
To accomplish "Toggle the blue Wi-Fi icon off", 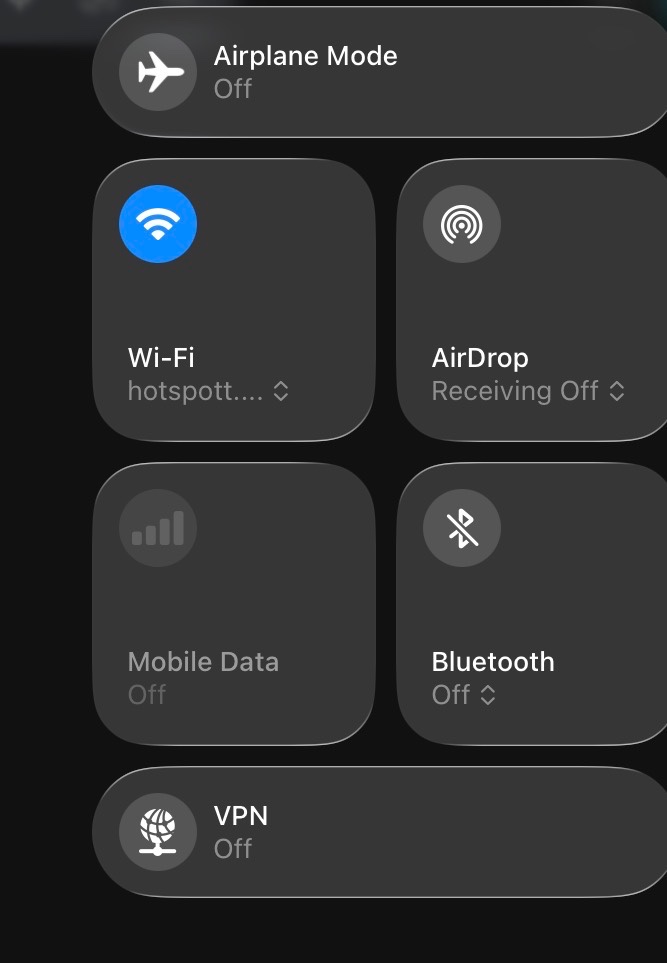I will pyautogui.click(x=158, y=224).
